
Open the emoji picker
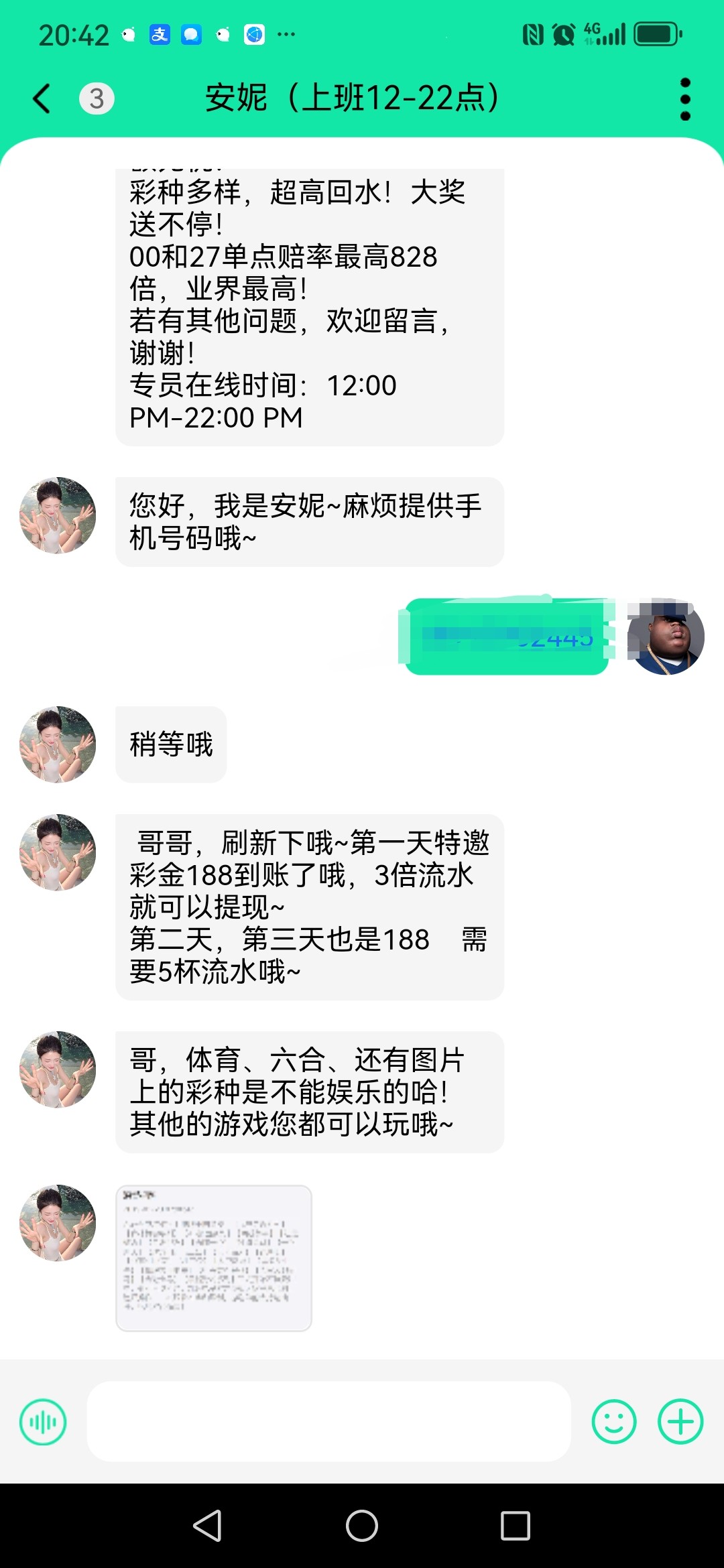point(614,1421)
